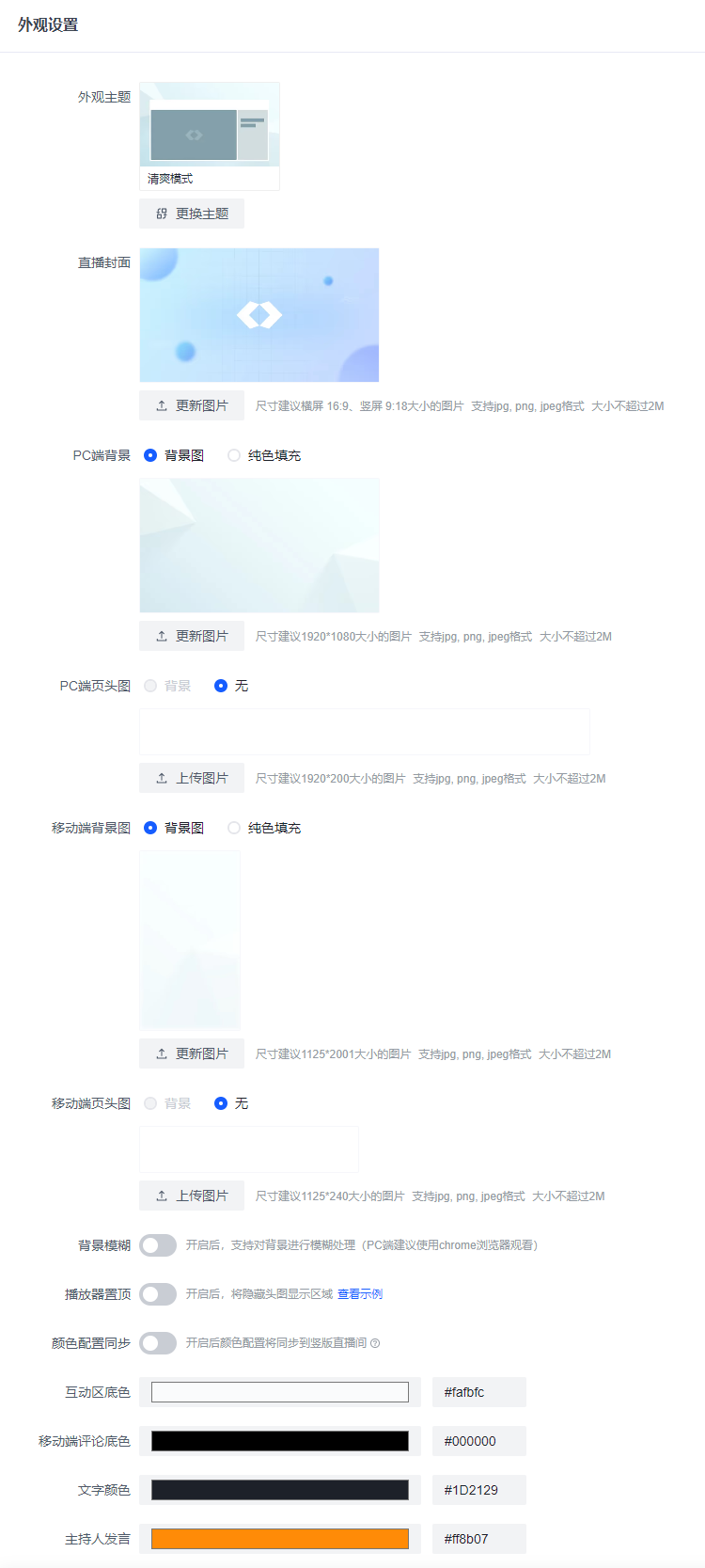Toggle 颜色配置同步 on
The height and width of the screenshot is (1568, 705).
point(158,1343)
